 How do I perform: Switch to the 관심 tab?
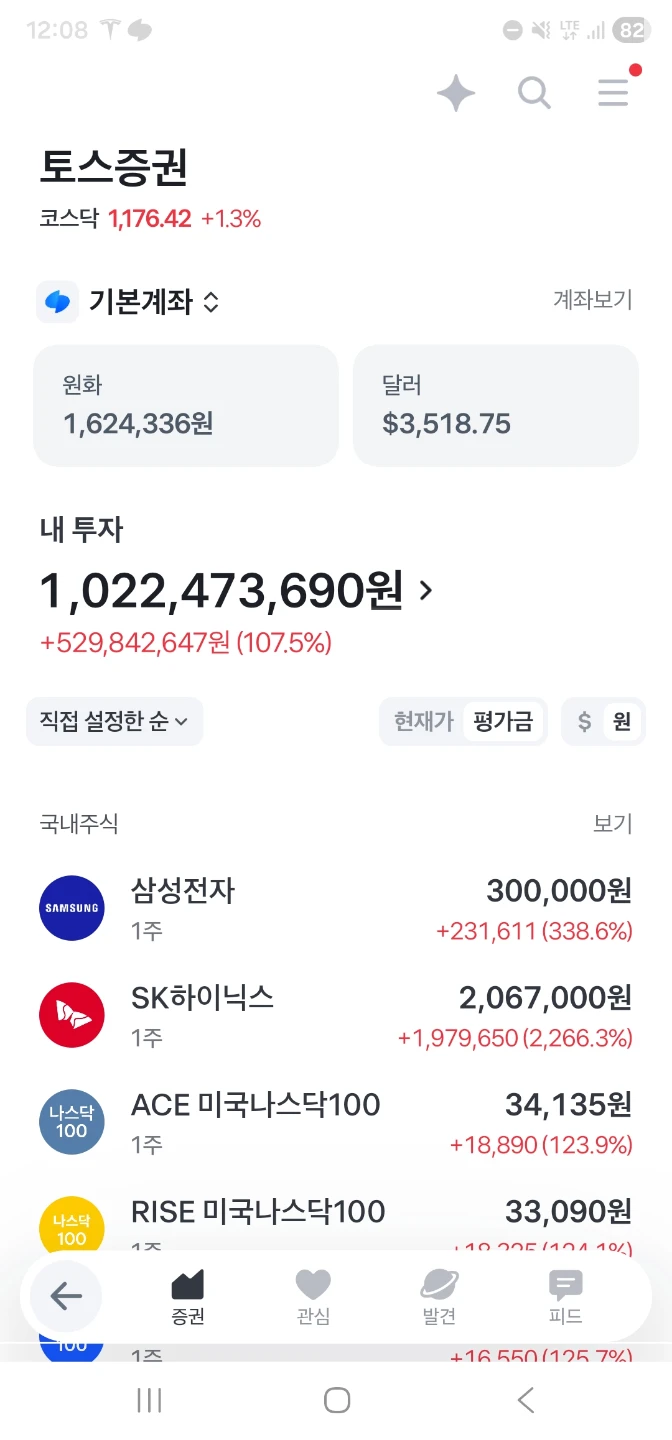point(313,1297)
